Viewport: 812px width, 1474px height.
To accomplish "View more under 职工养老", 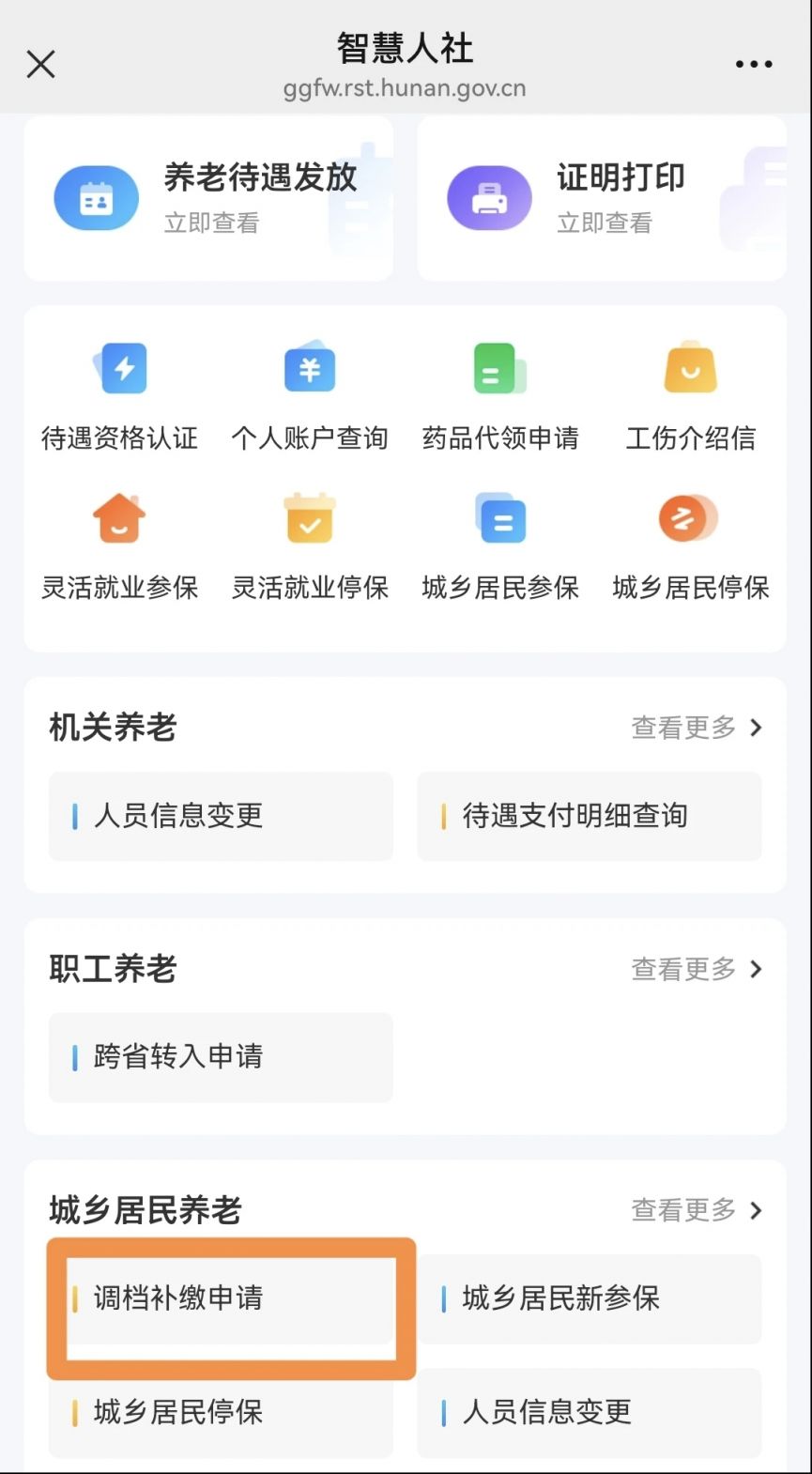I will tap(697, 969).
